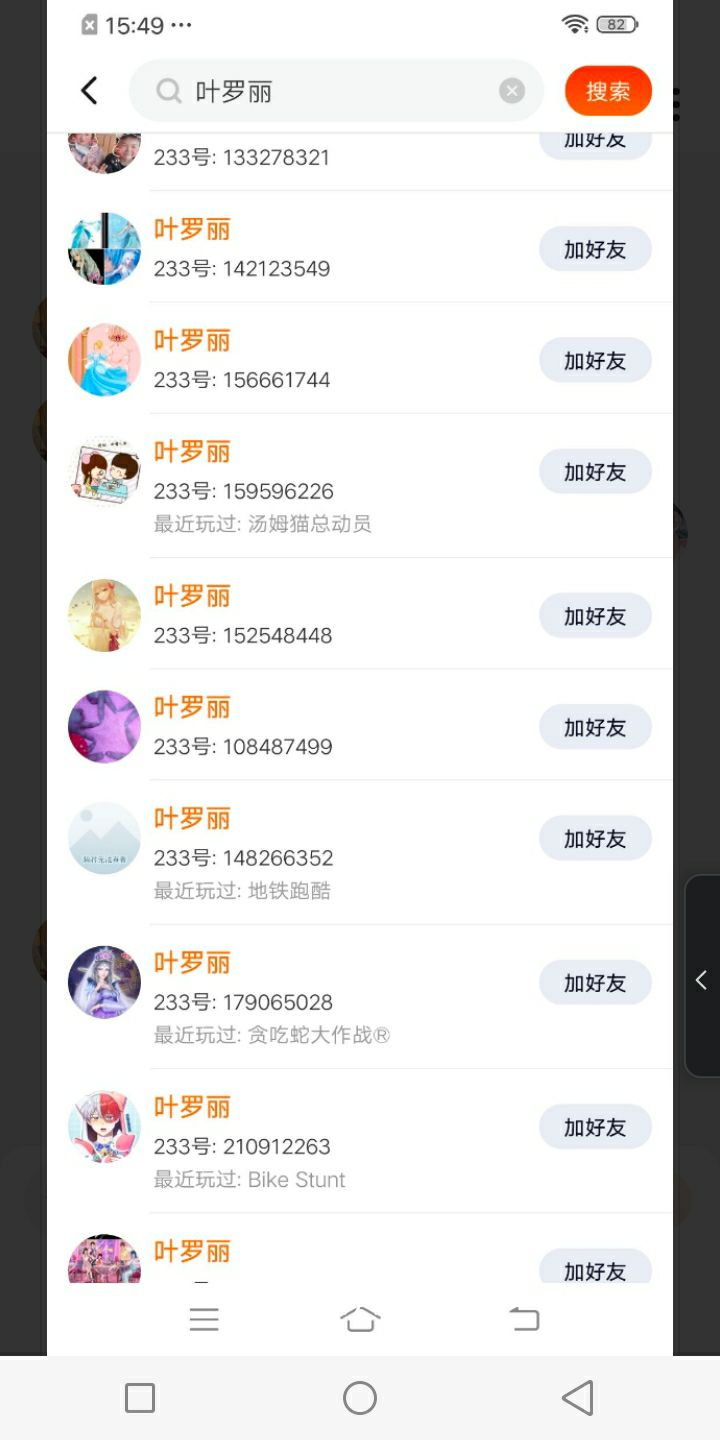Open profile of user who played 汤姆猫总动员
Screen dimensions: 720x1440
click(105, 471)
